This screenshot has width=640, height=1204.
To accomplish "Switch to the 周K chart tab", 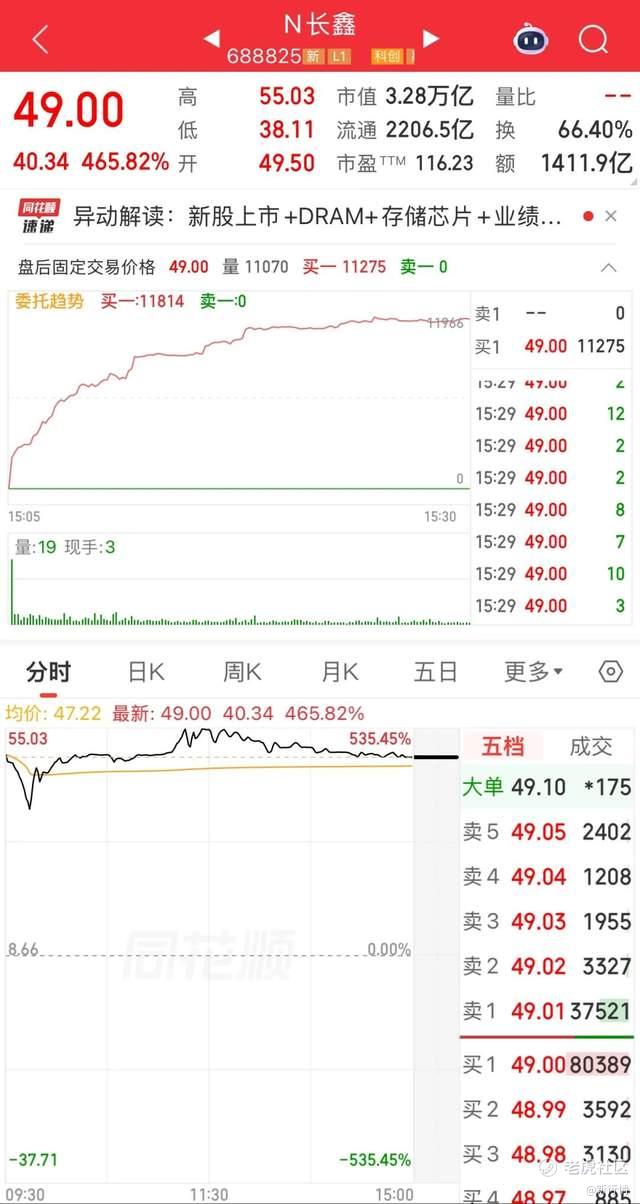I will tap(242, 671).
